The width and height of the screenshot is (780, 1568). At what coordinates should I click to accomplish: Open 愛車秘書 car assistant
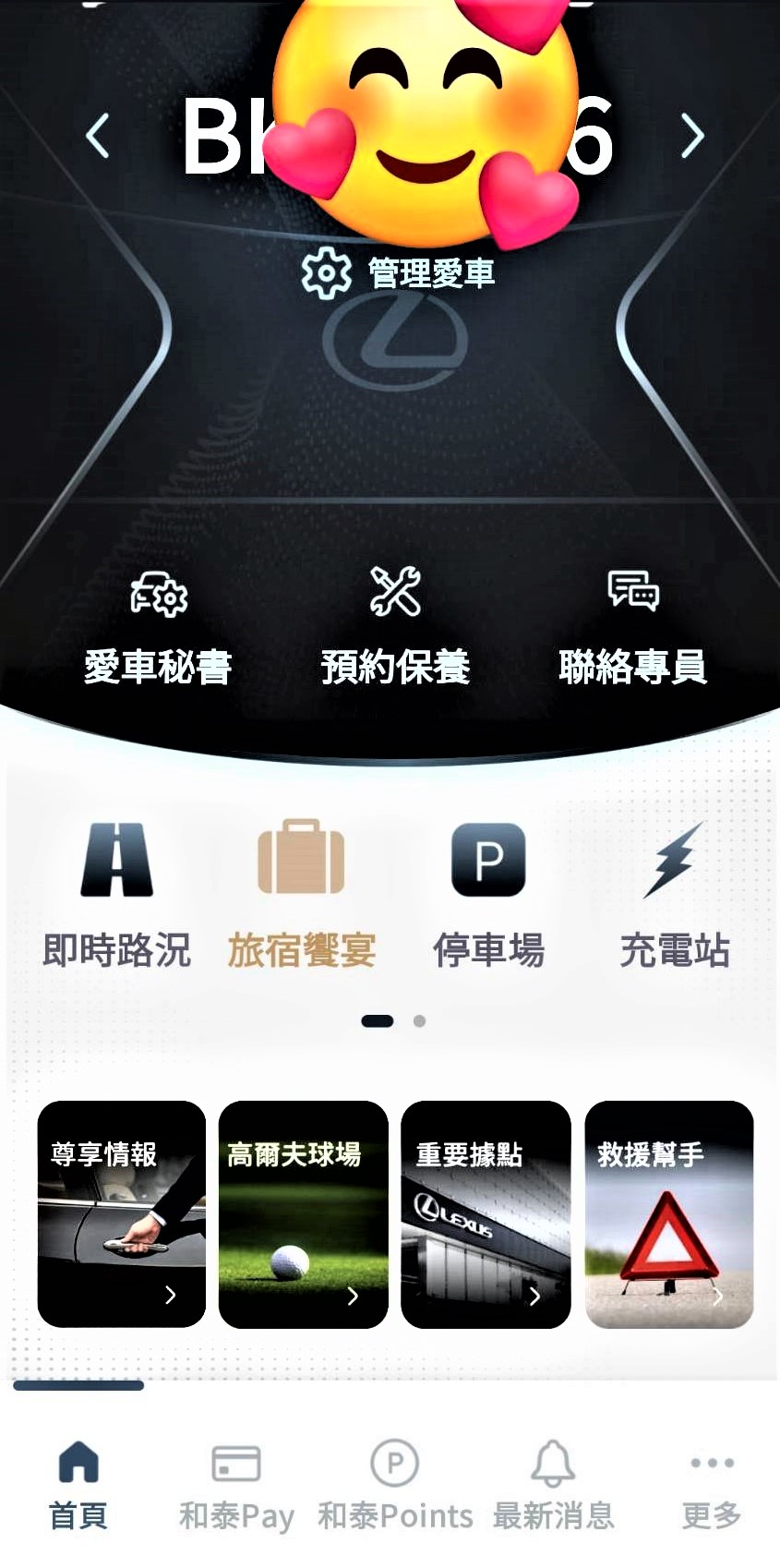(x=158, y=628)
